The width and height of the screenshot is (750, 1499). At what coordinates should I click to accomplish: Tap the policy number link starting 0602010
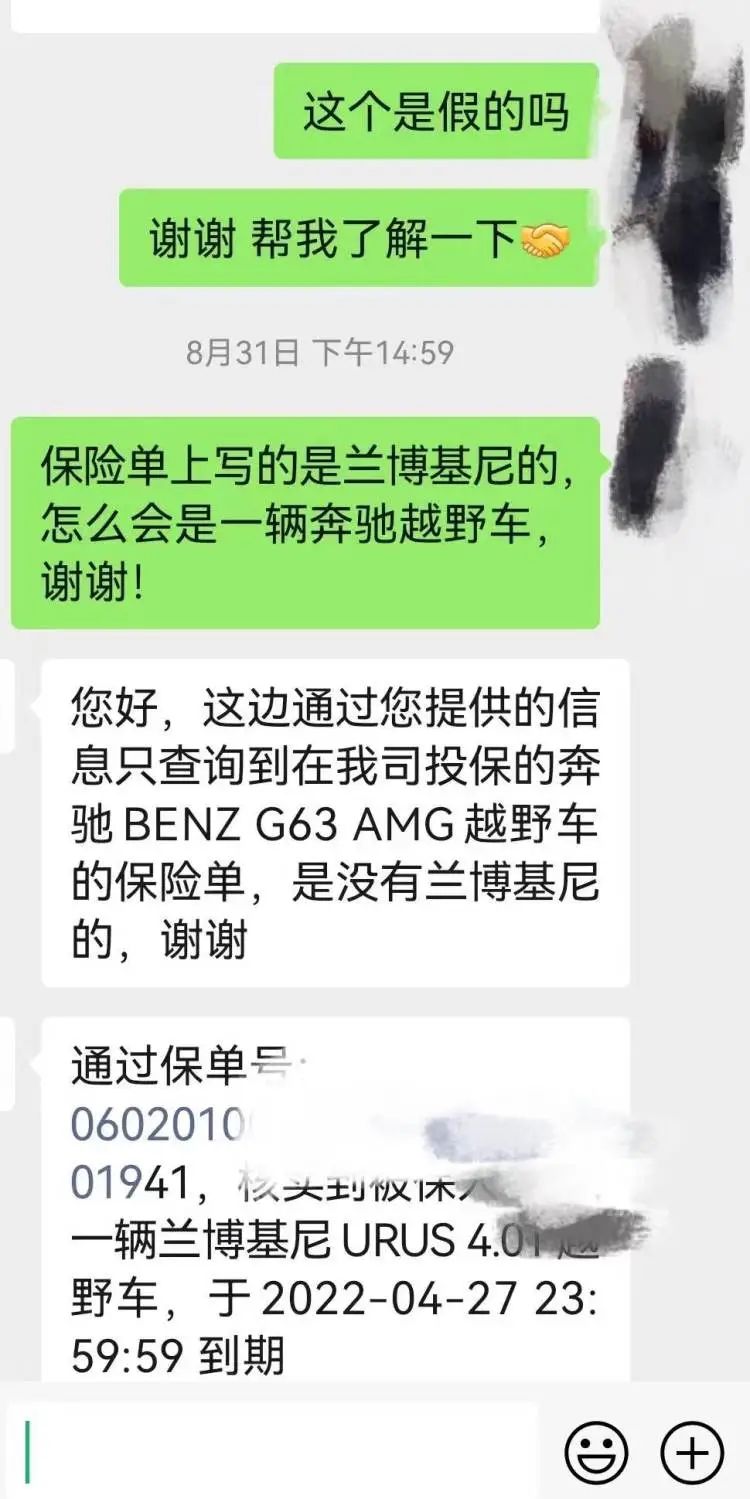(160, 1126)
